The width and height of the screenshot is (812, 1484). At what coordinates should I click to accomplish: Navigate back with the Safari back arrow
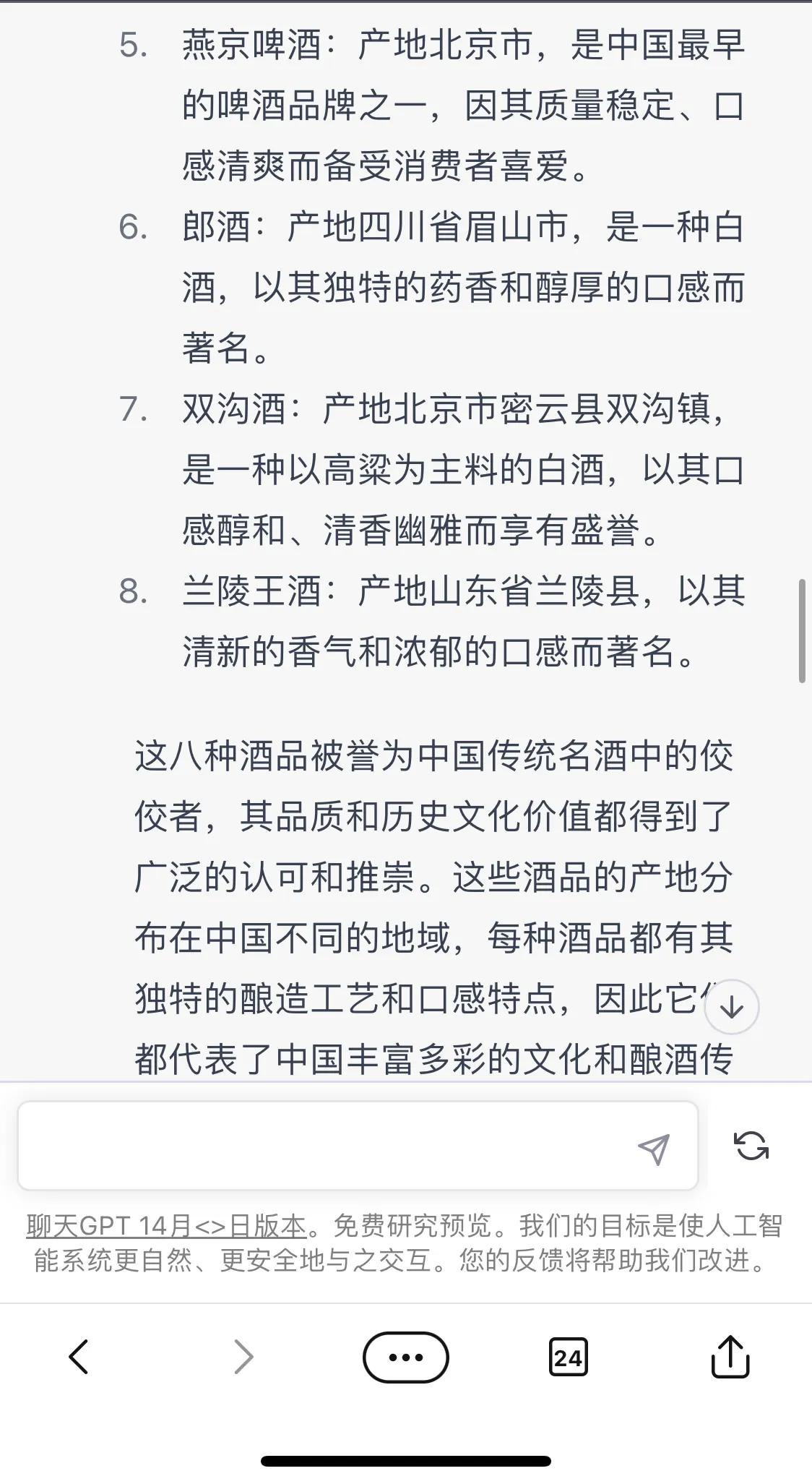(x=79, y=1358)
